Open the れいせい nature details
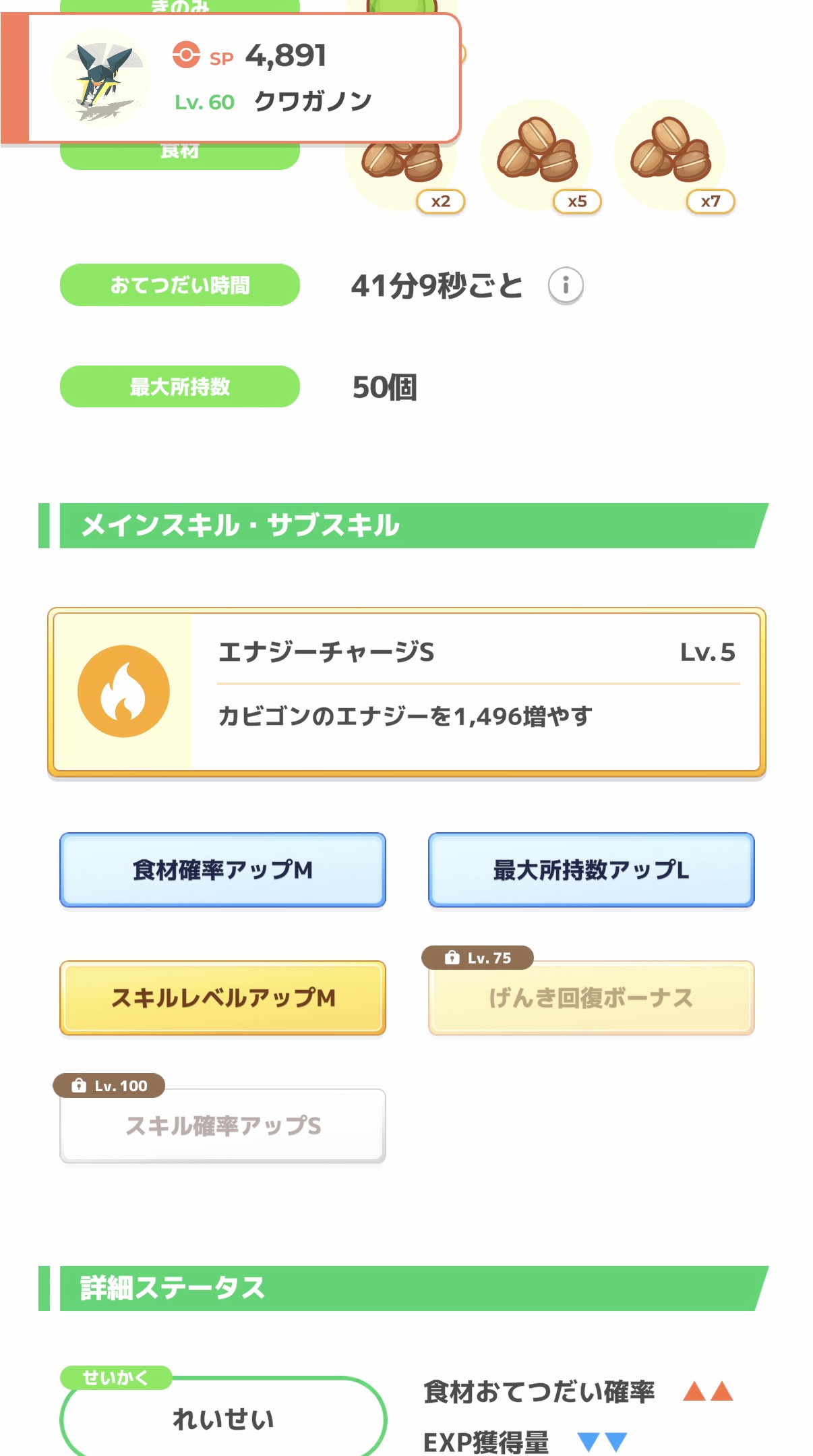This screenshot has height=1456, width=813. 223,1418
